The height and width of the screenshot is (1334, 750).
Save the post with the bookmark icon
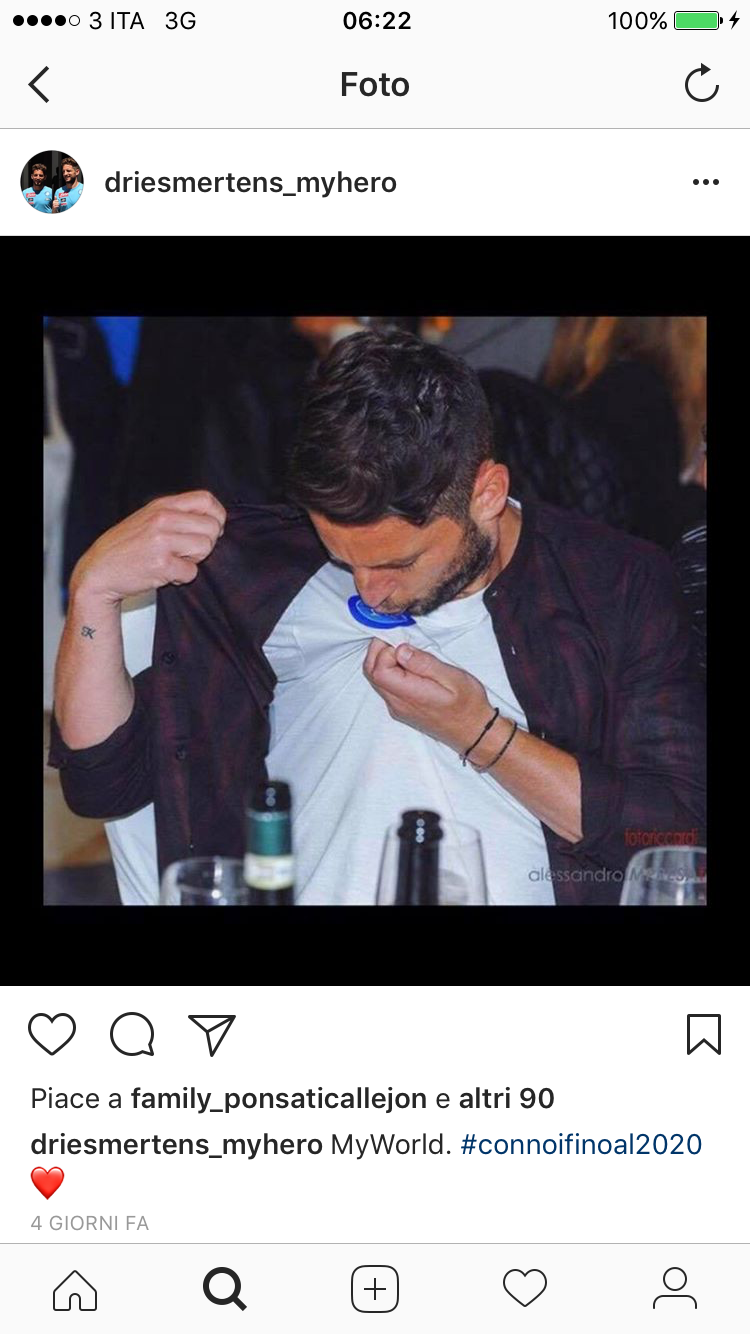click(704, 1035)
